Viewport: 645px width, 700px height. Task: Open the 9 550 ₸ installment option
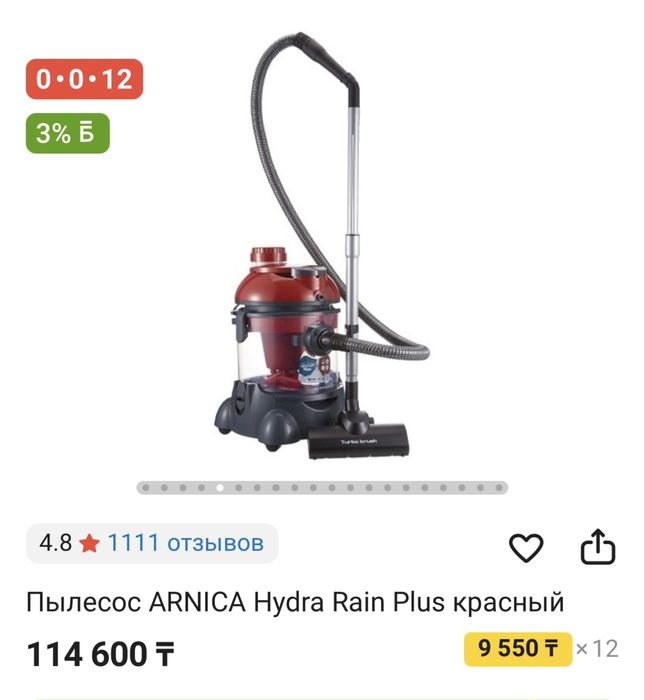(518, 648)
